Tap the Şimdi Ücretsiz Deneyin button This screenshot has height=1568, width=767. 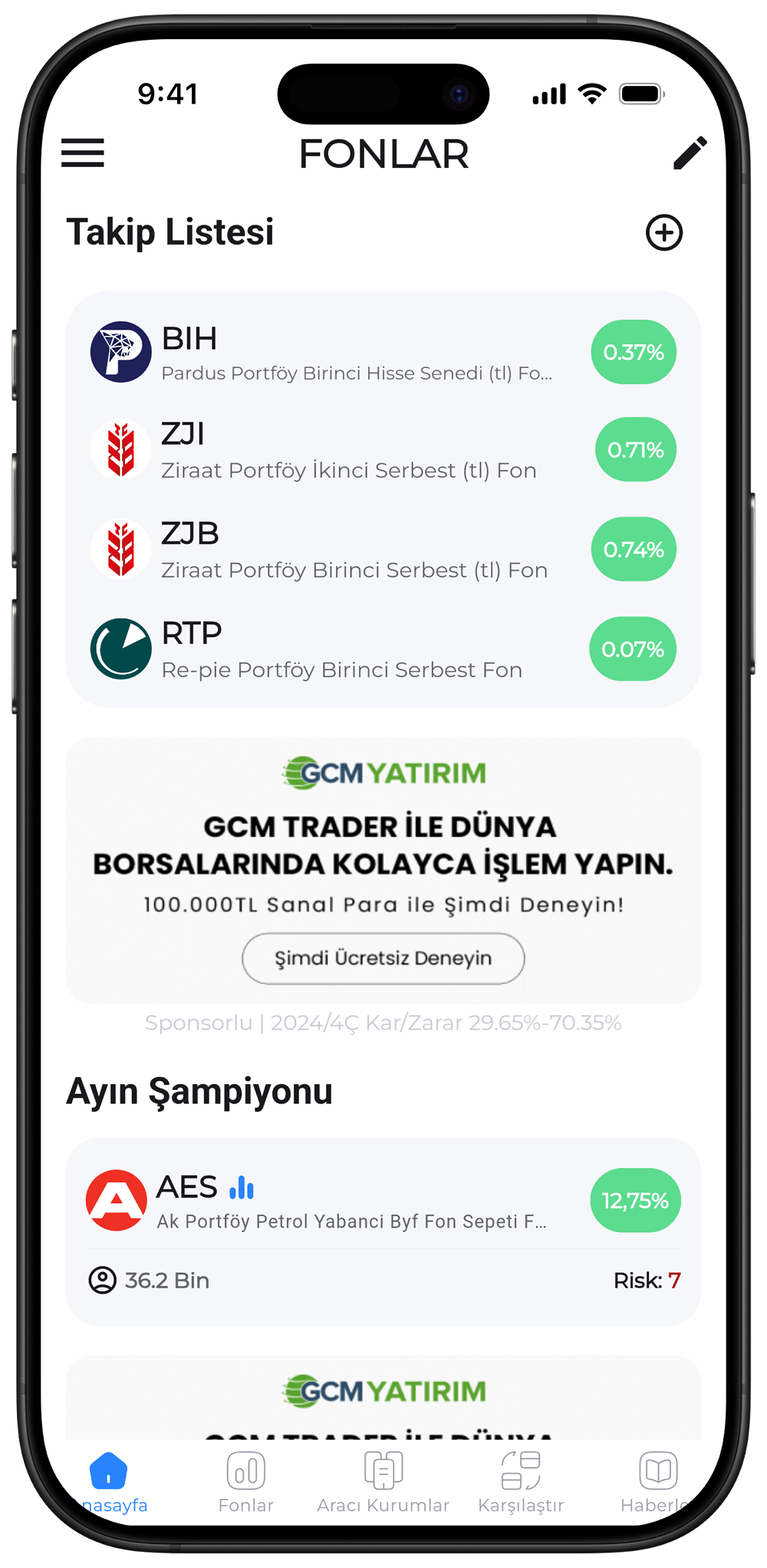coord(383,958)
